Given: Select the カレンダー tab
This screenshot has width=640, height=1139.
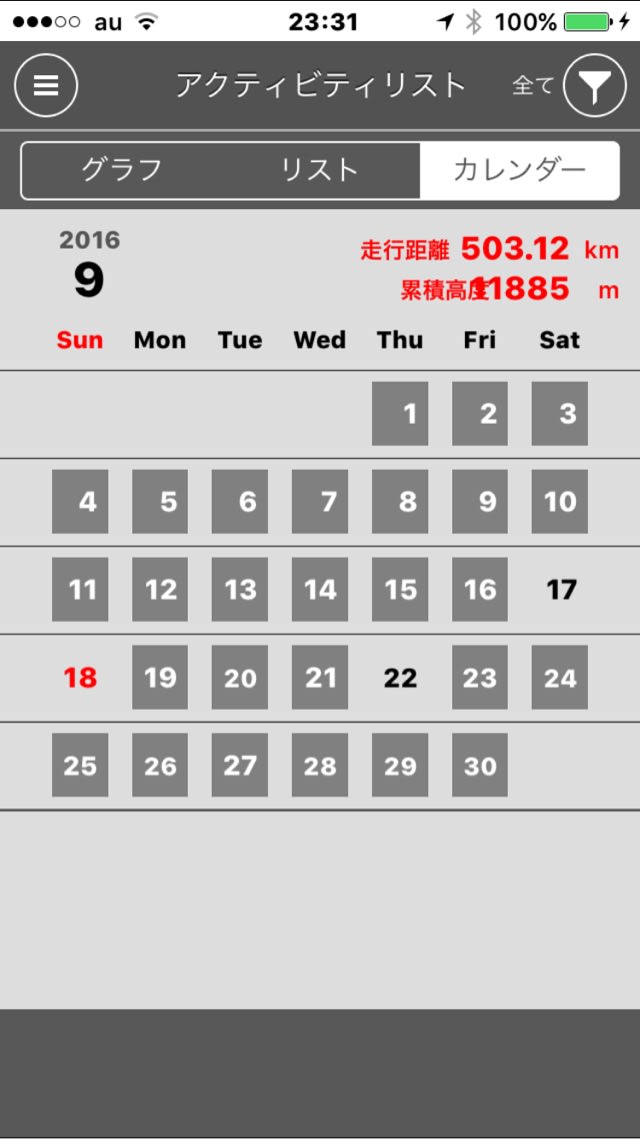Looking at the screenshot, I should click(x=519, y=171).
